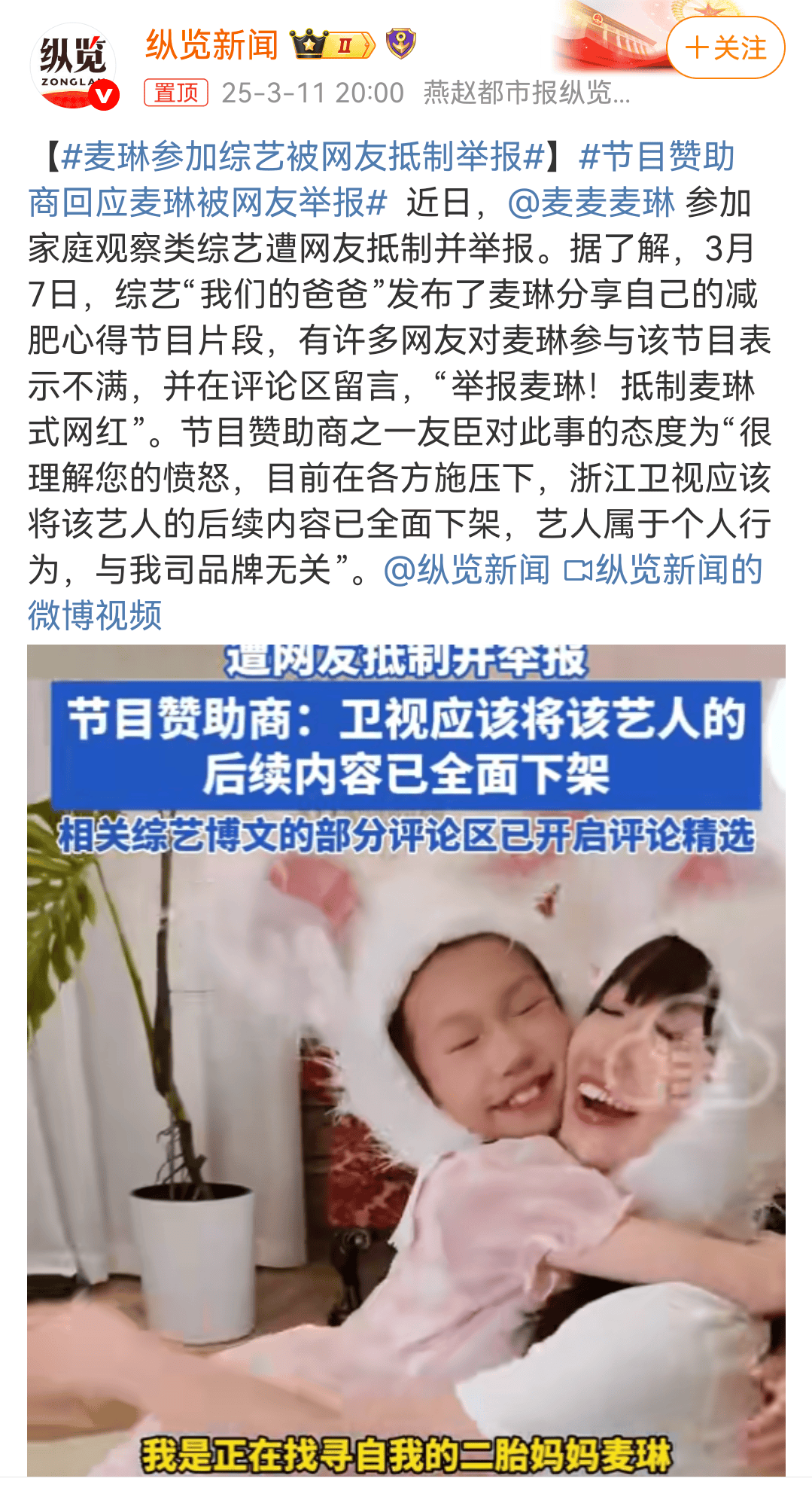
Task: Open the 纵览新闻 account name
Action: 211,45
